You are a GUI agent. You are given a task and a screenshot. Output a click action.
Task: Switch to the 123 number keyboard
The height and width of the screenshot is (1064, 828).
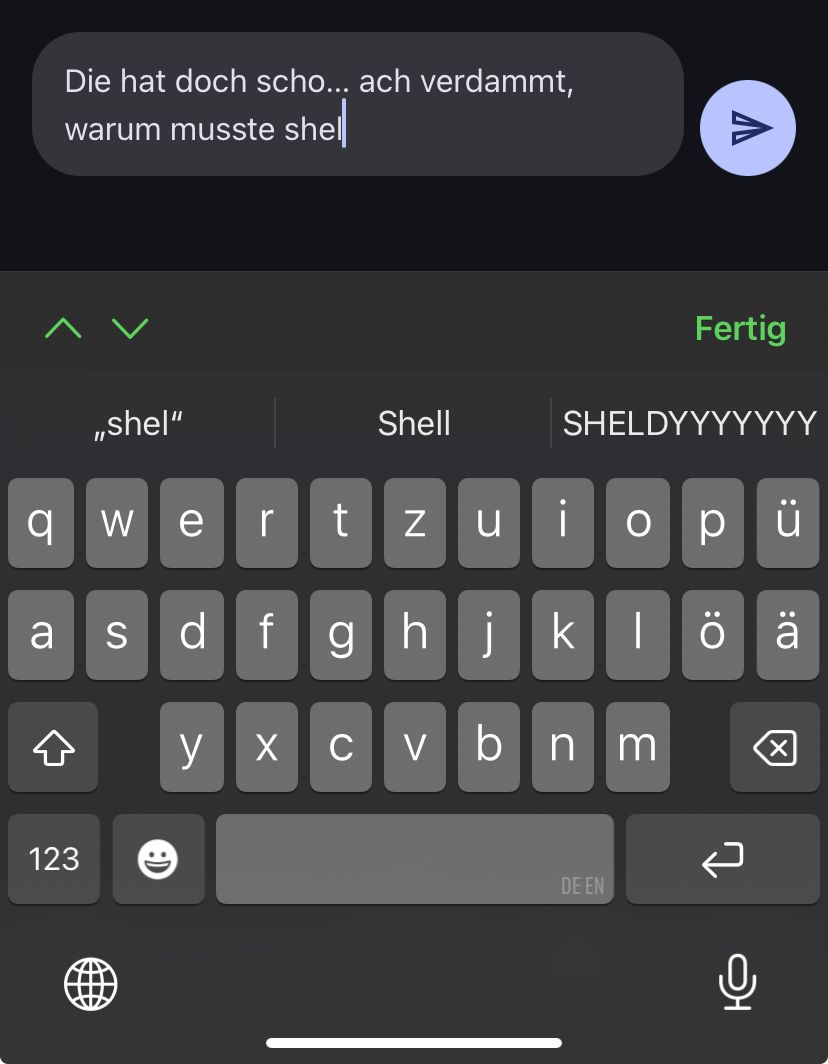tap(54, 859)
